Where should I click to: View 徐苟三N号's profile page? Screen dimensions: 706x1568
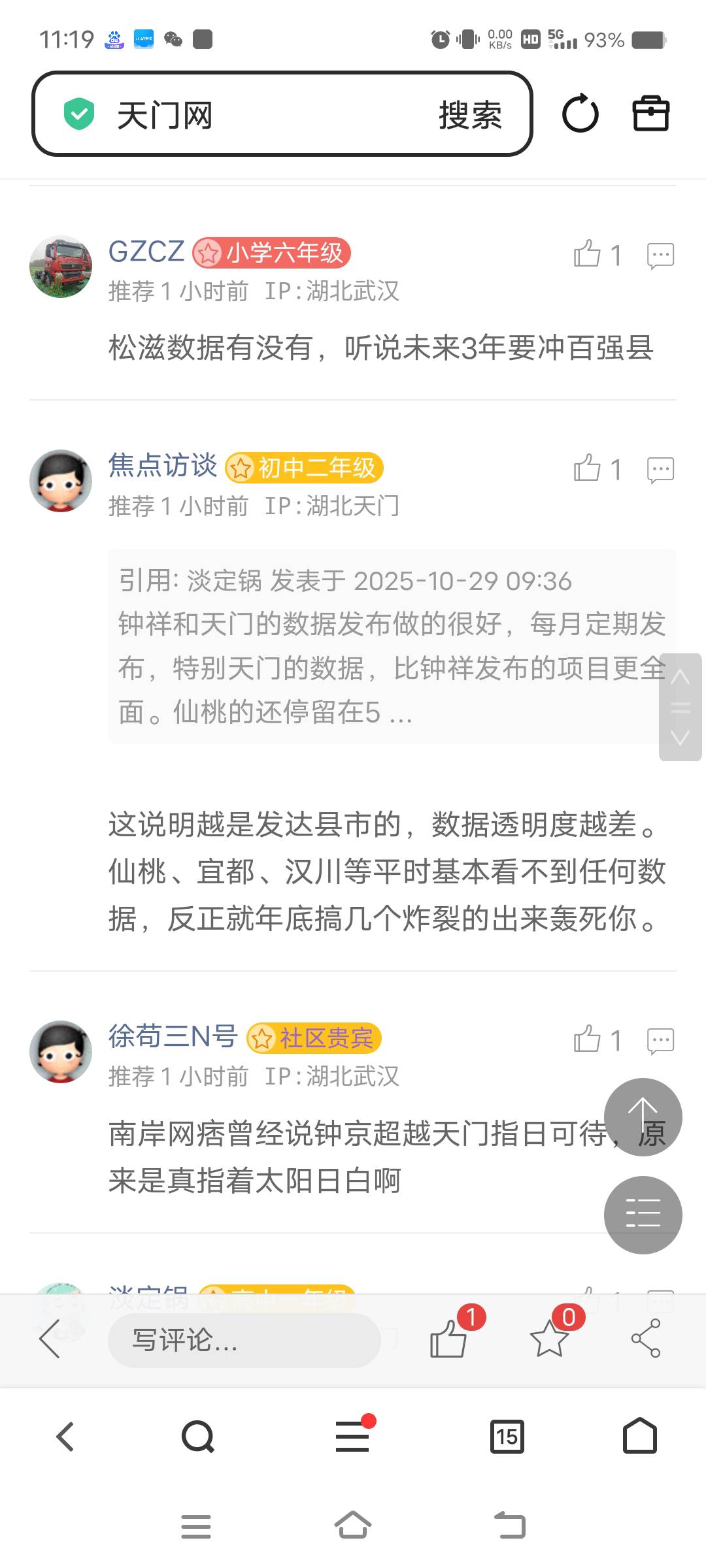61,1052
